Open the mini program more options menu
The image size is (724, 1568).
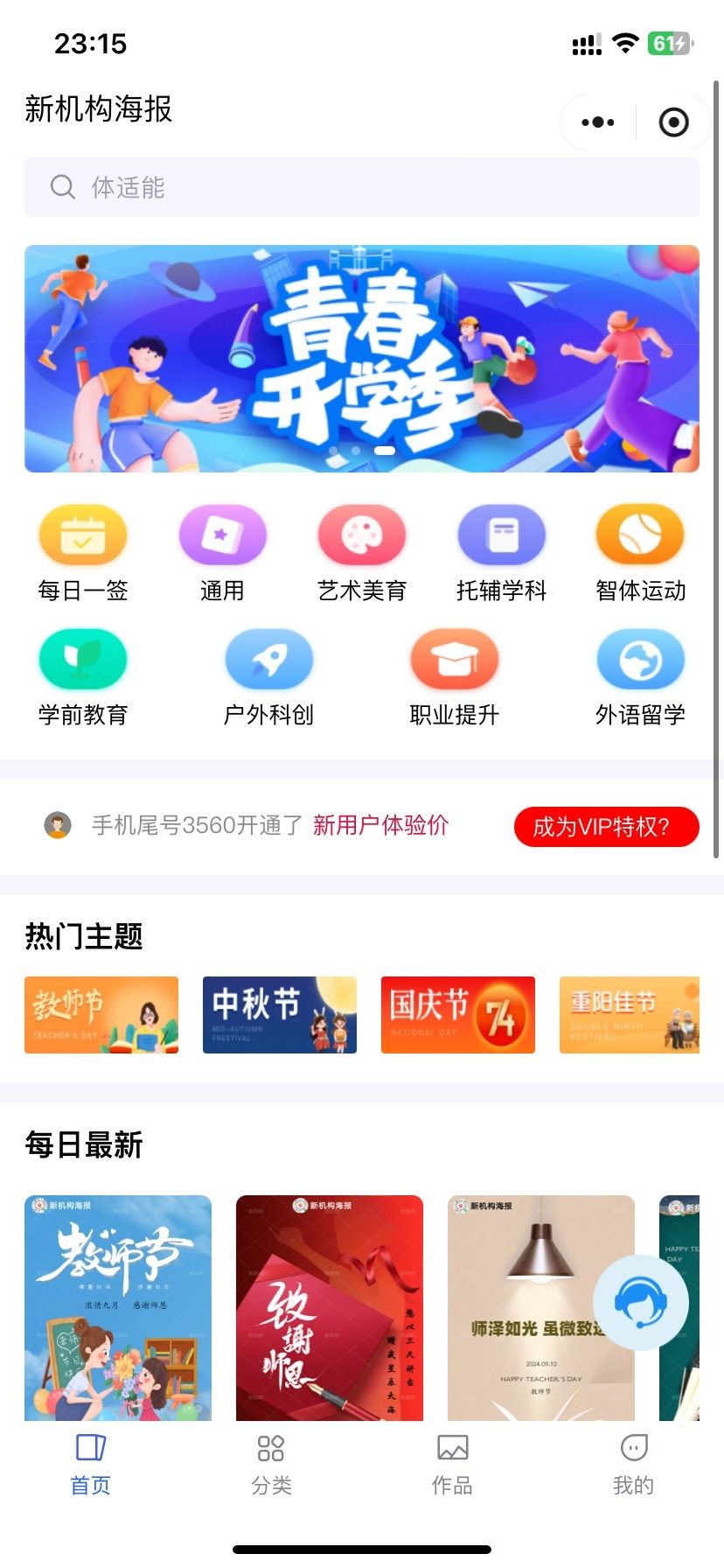(598, 122)
